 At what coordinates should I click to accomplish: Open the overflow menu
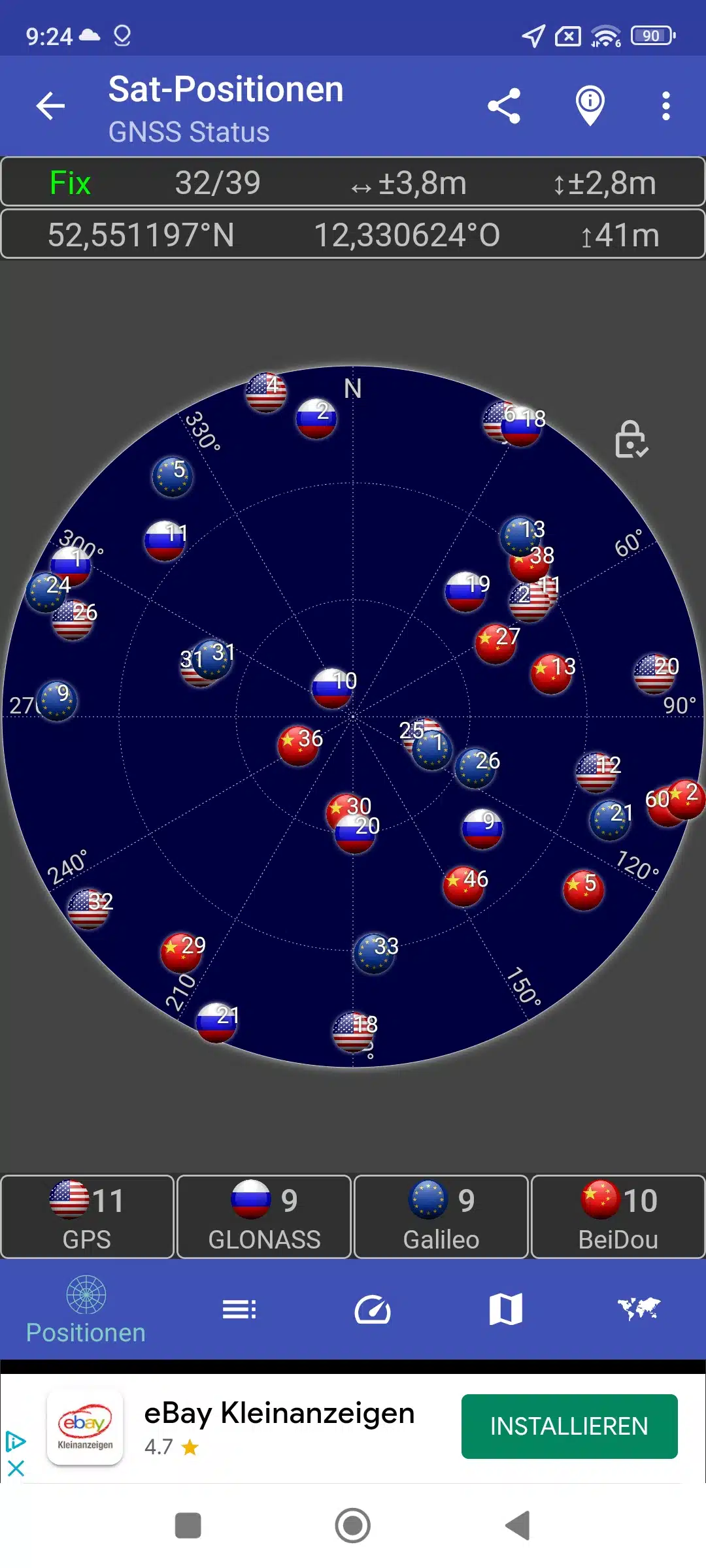pyautogui.click(x=665, y=106)
